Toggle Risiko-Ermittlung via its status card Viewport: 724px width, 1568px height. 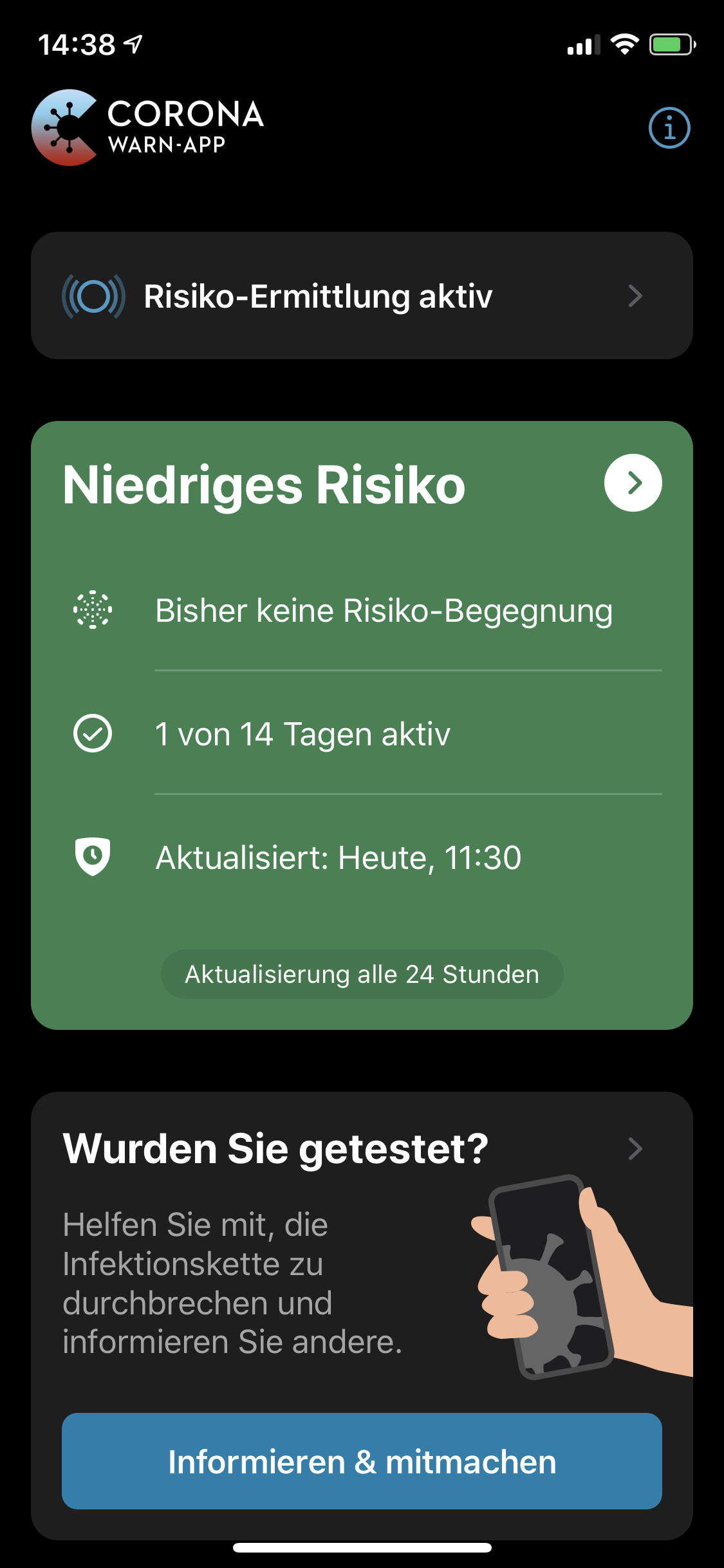[362, 296]
